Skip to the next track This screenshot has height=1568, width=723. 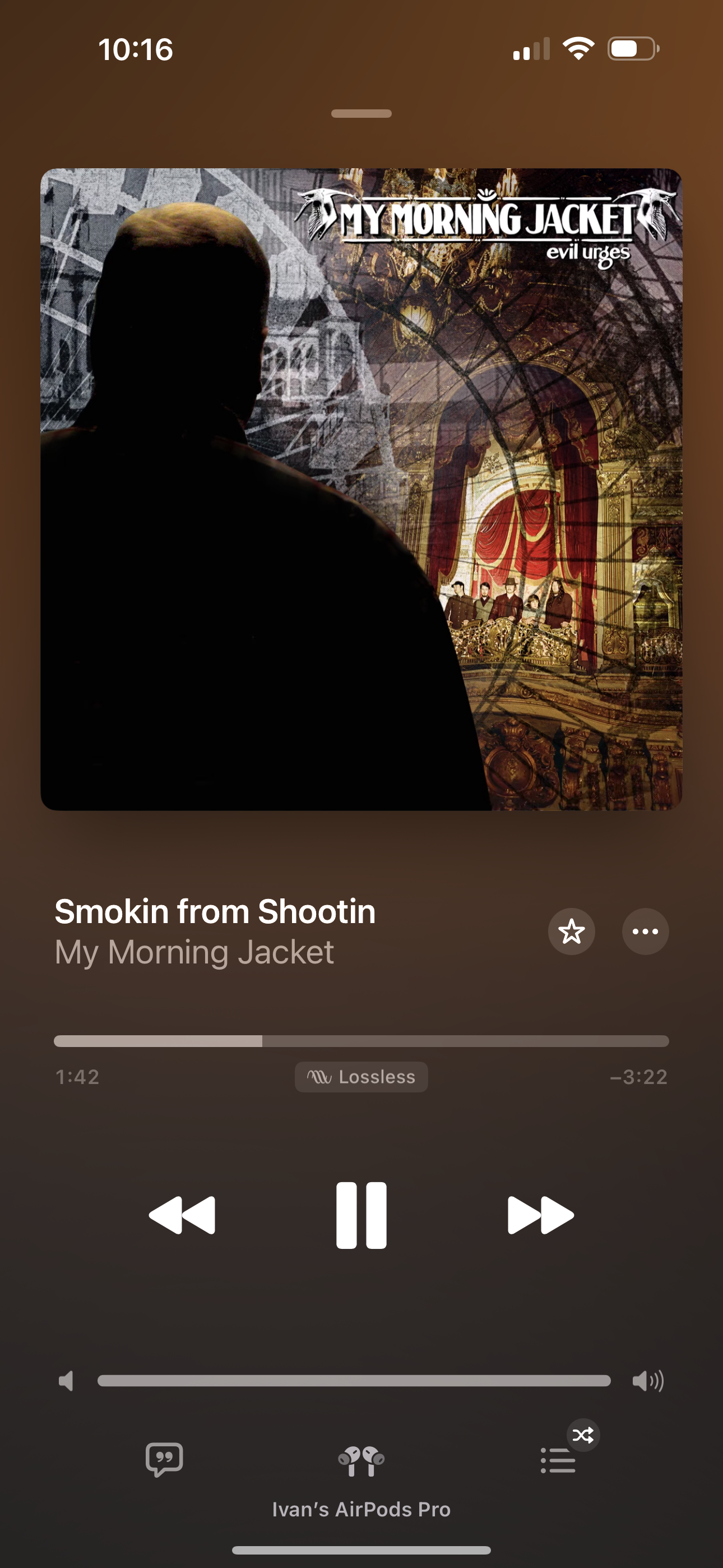coord(540,1215)
